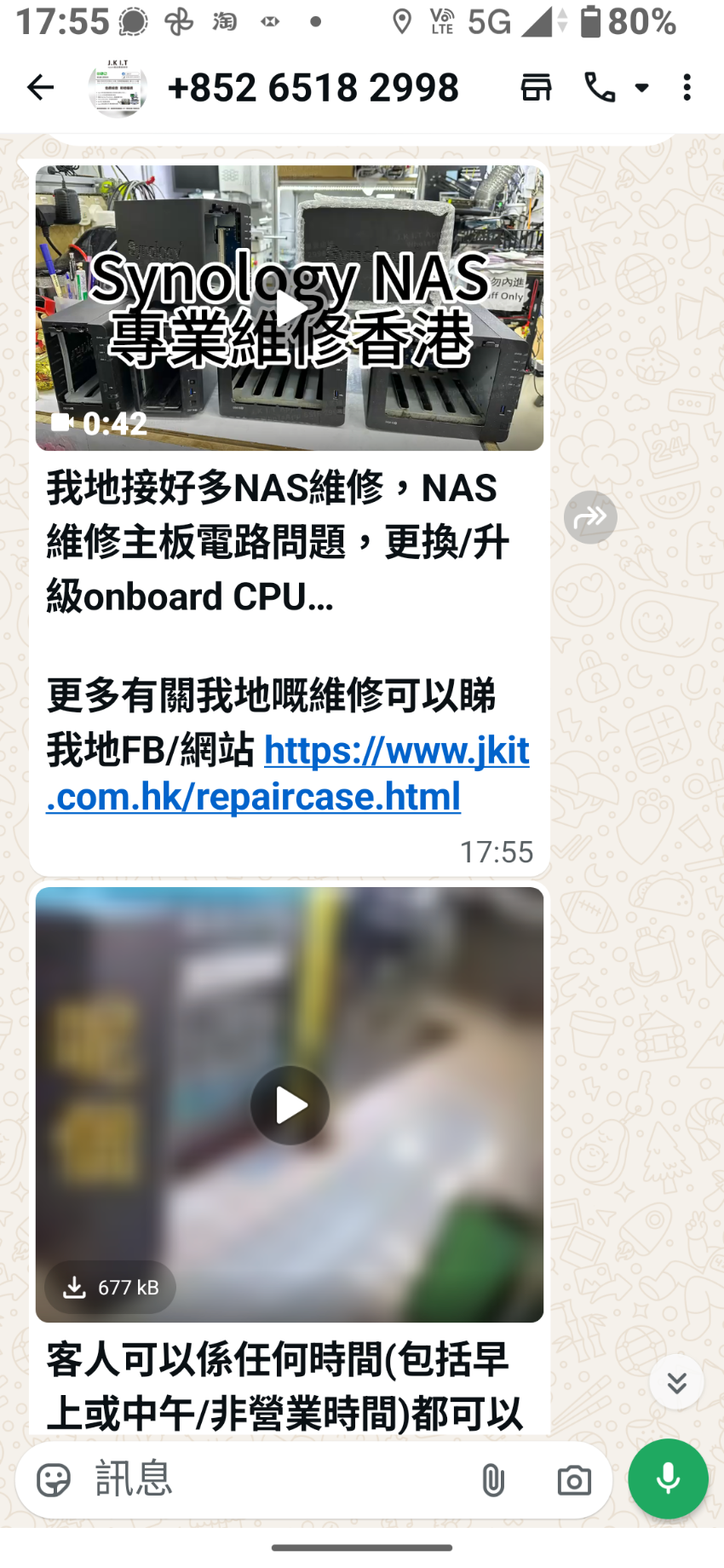Download the 677 kB video
The image size is (724, 1568).
[110, 1287]
